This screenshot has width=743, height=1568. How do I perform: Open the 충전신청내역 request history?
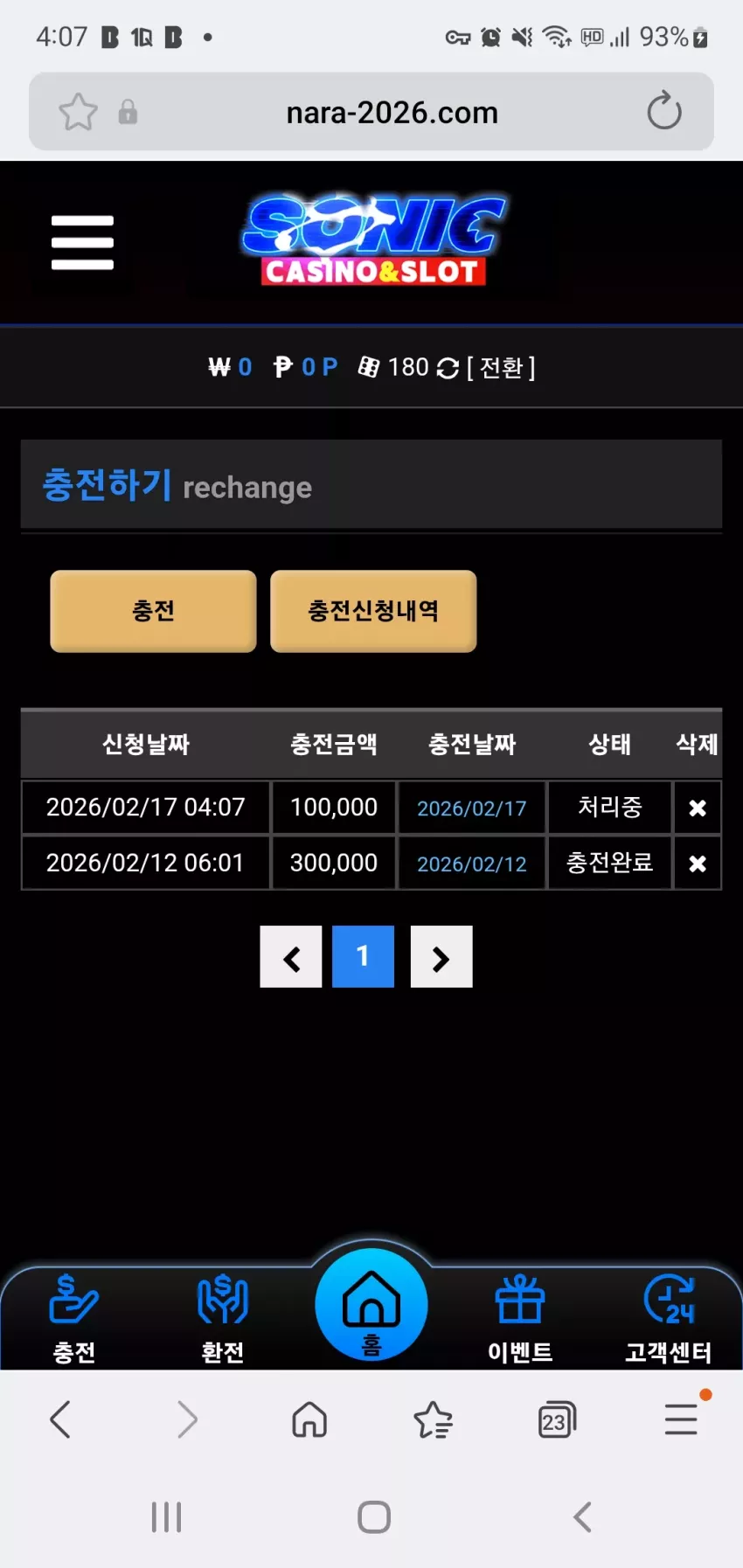pos(373,611)
